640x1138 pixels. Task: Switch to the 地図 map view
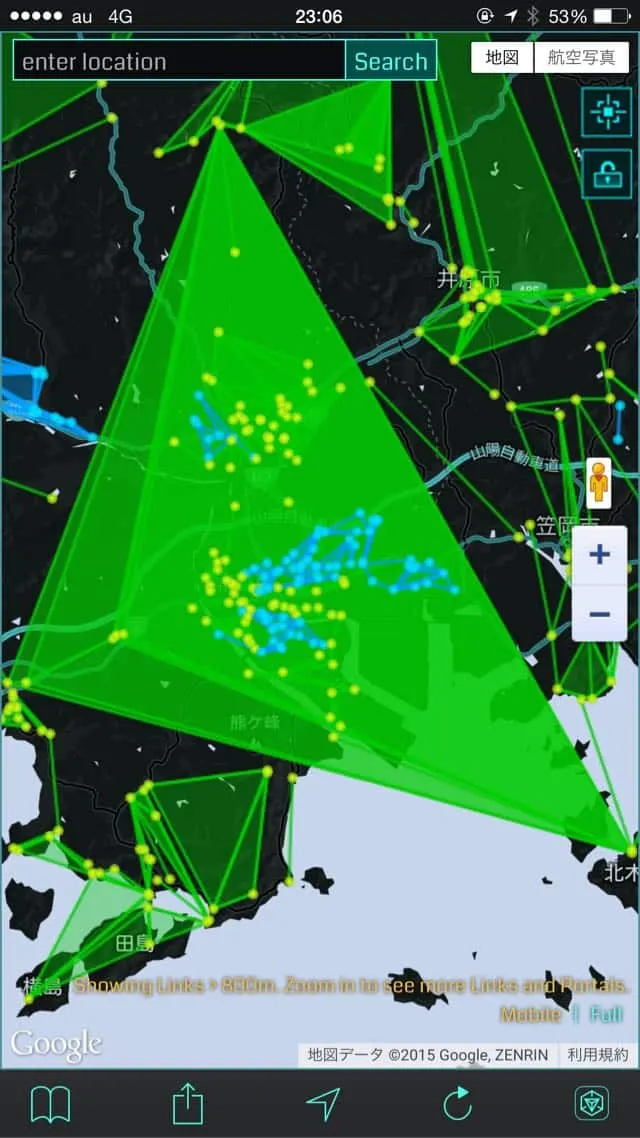coord(502,58)
